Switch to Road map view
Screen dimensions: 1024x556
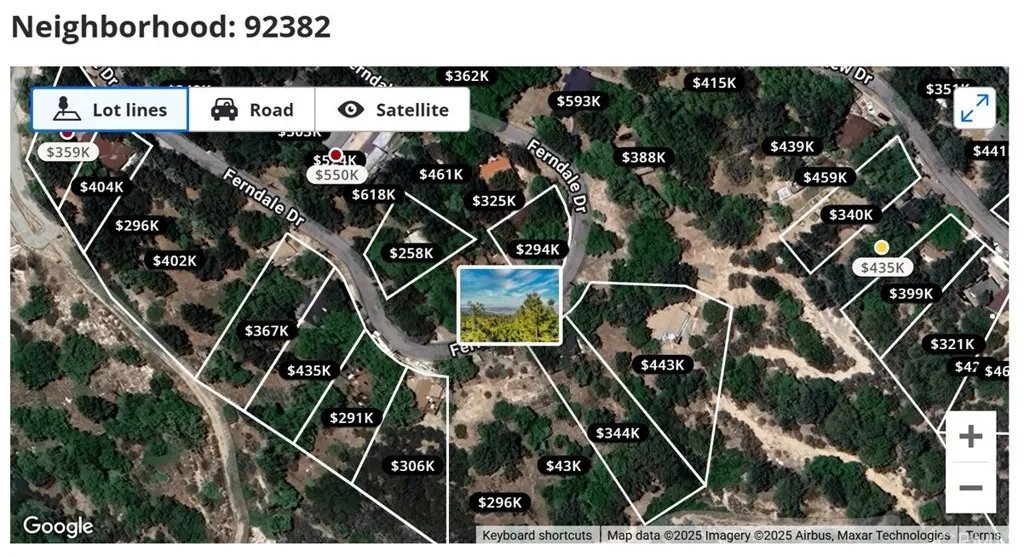(x=252, y=110)
